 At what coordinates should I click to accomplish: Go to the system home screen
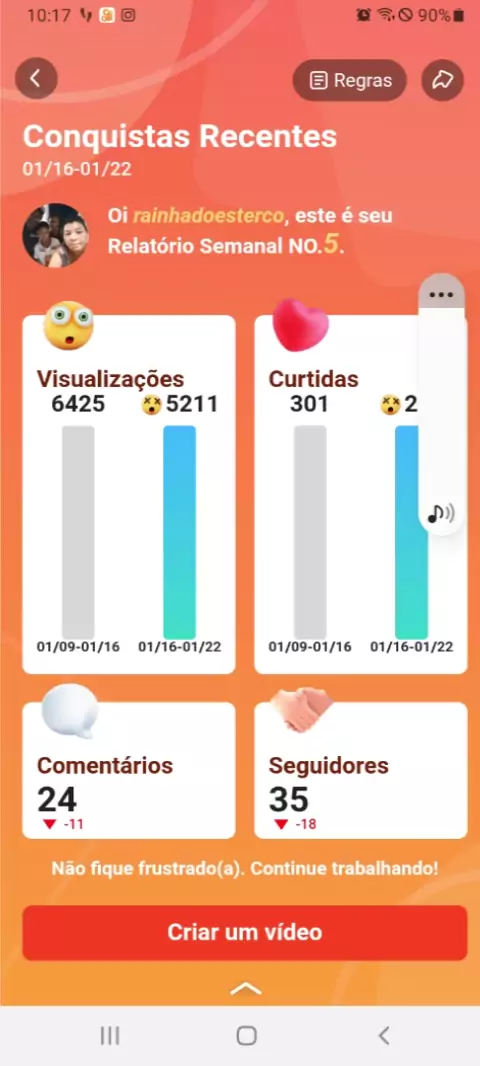[246, 1035]
